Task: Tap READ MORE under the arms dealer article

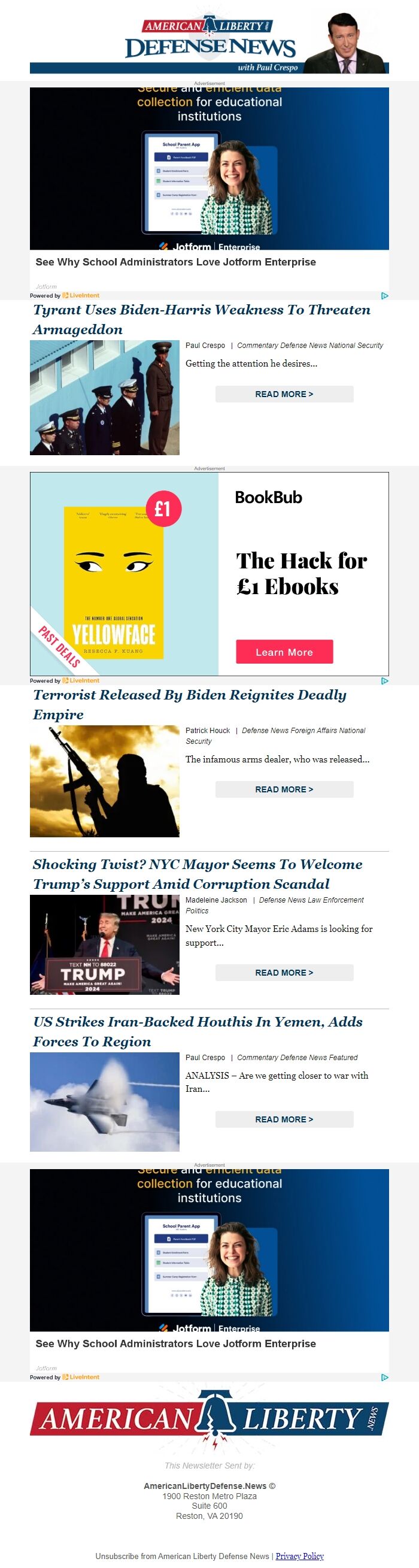Action: coord(284,789)
